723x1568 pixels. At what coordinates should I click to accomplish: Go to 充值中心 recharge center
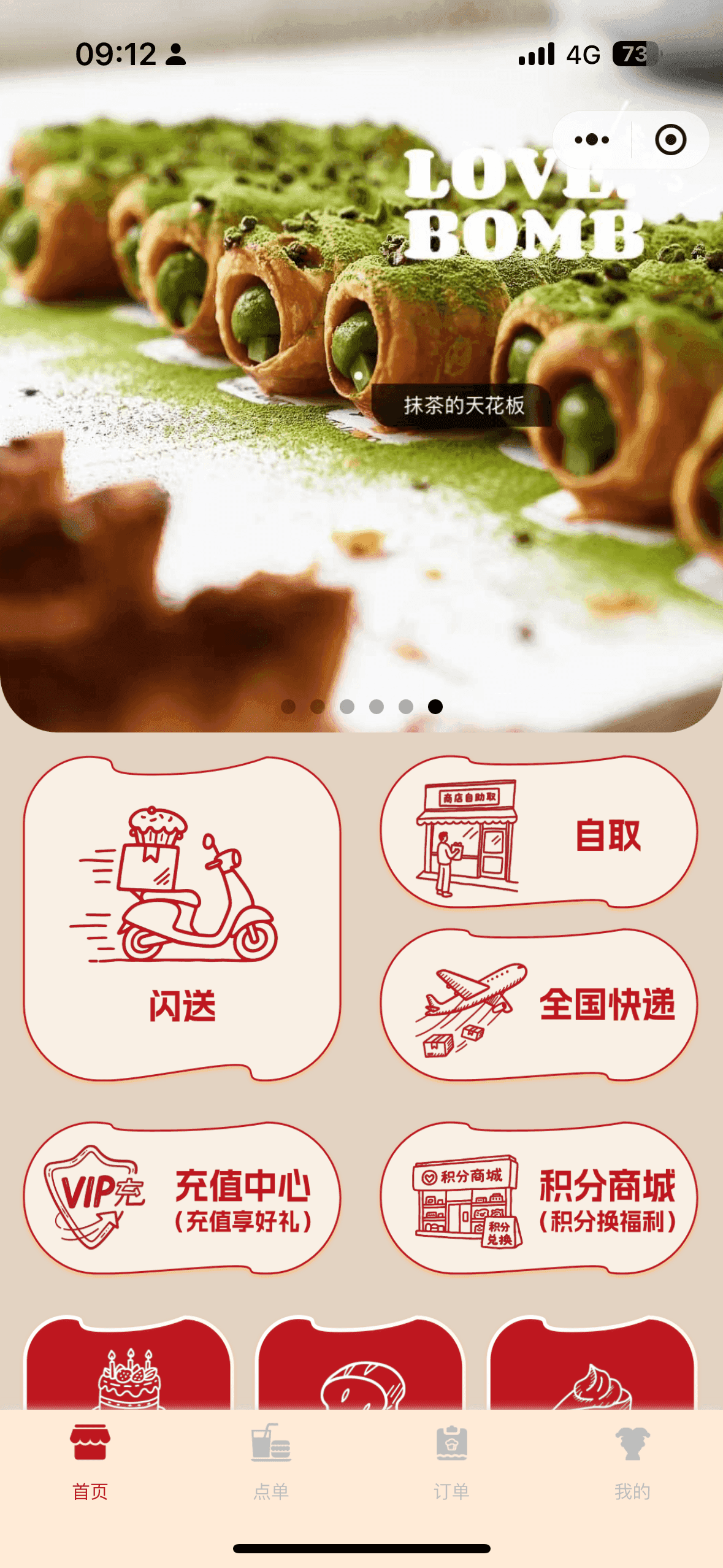pos(182,1198)
